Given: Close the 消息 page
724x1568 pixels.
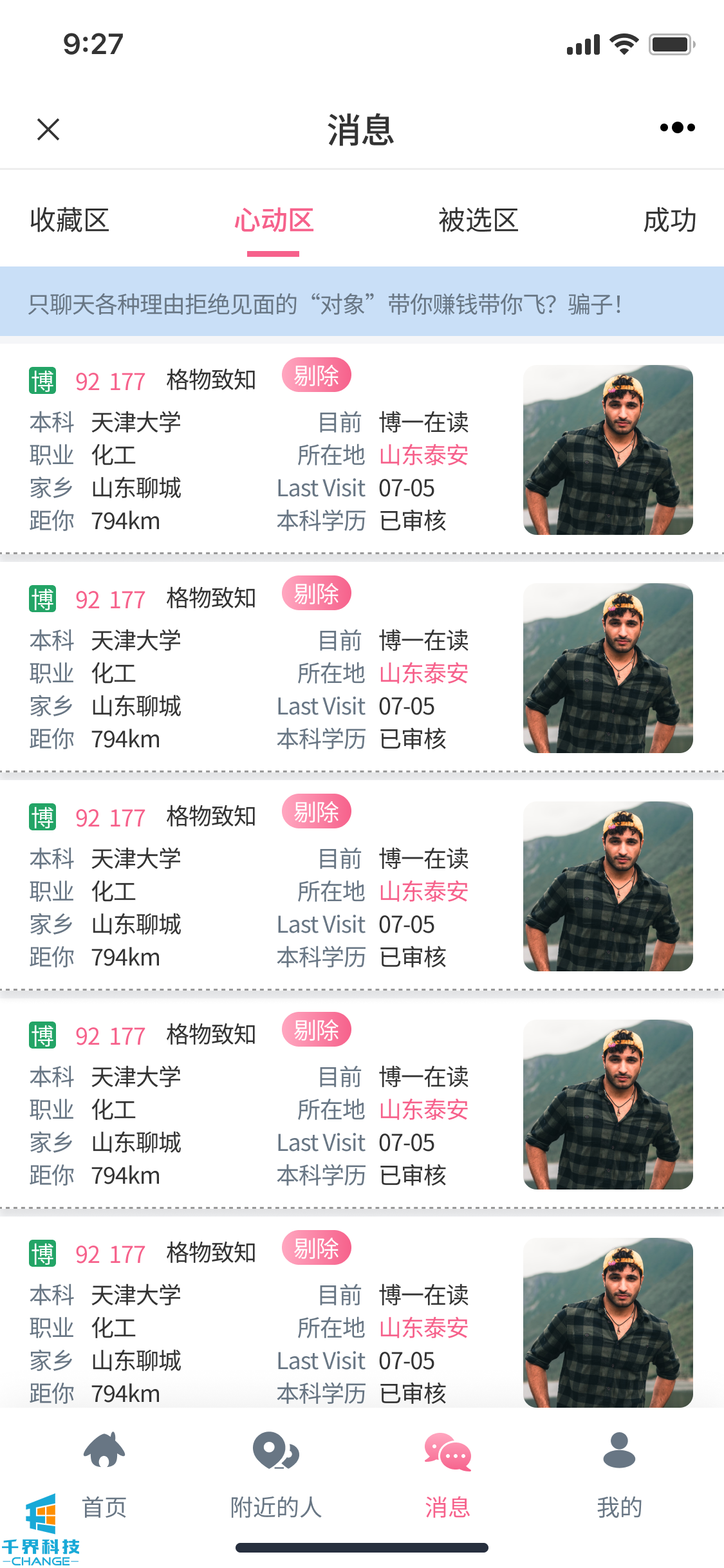Looking at the screenshot, I should pos(48,129).
